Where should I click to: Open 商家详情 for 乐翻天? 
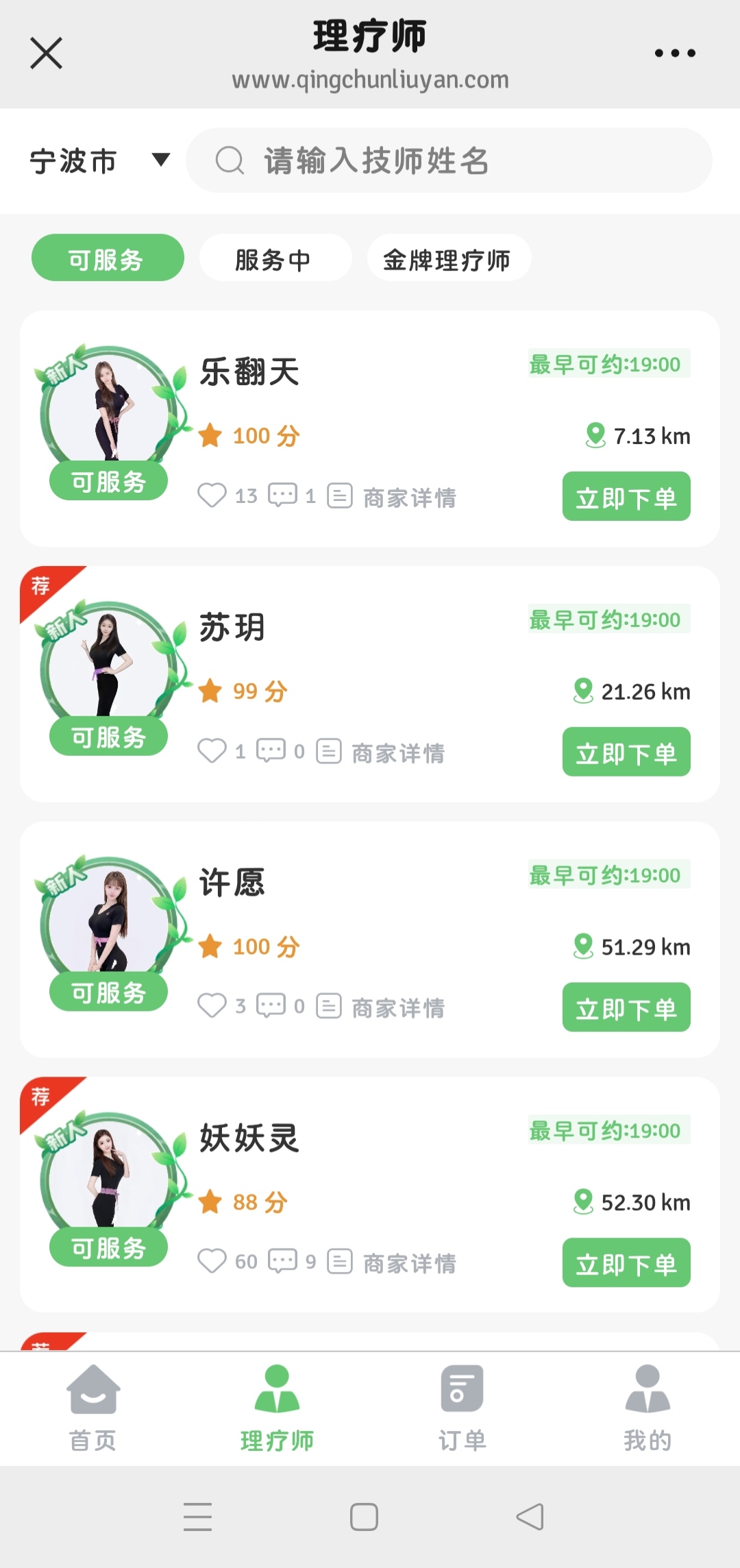[x=392, y=497]
